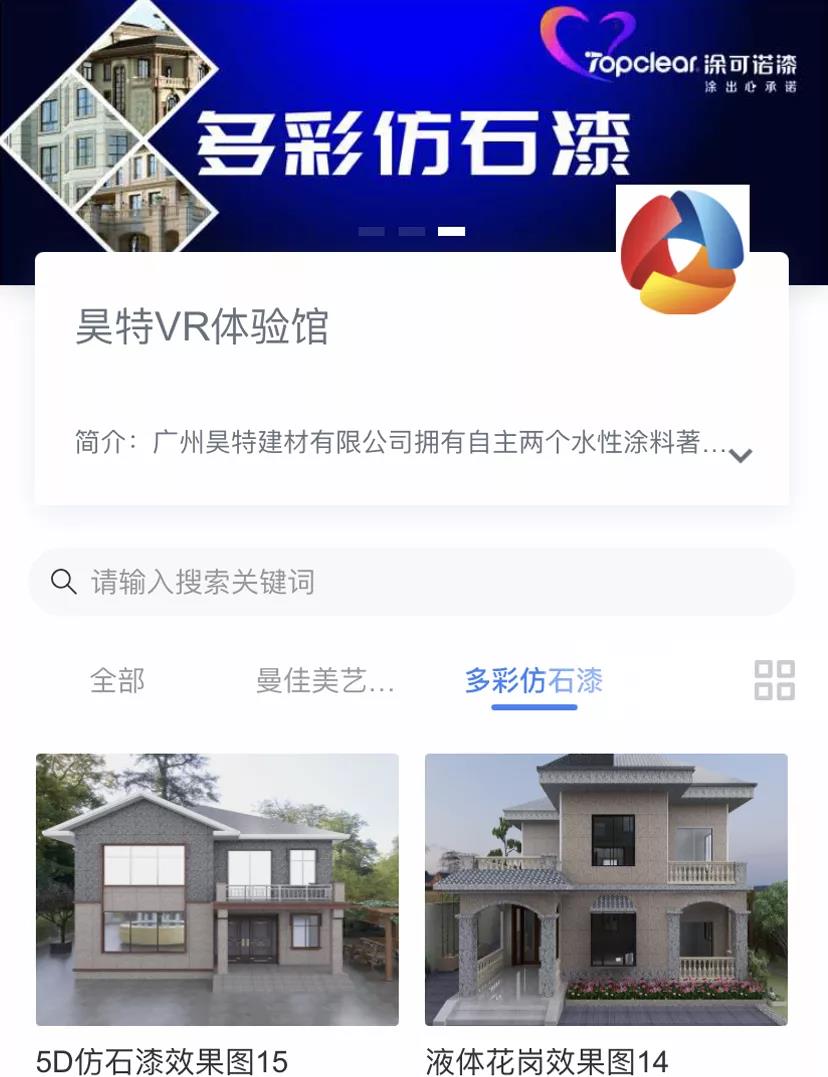Switch to the 全部 tab
Image resolution: width=828 pixels, height=1077 pixels.
[x=117, y=682]
